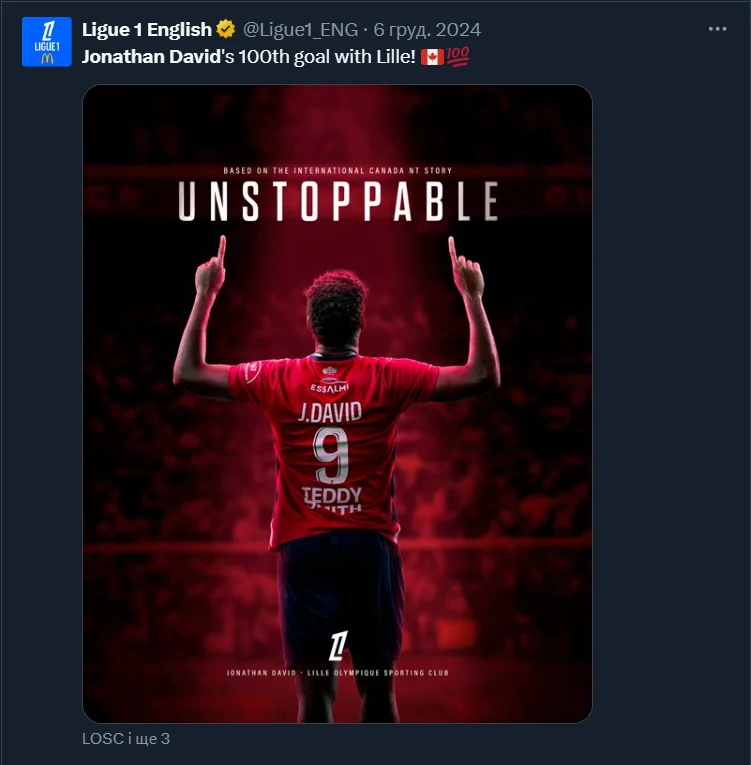
Task: View tagged accounts LOSC and 3 others
Action: 125,739
